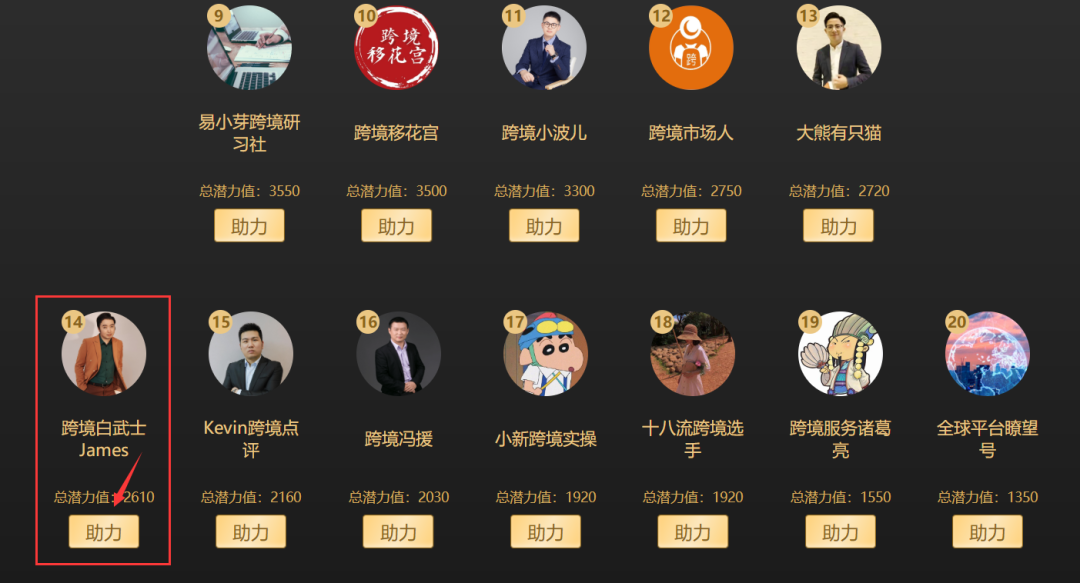Tap 助力 for 大熊有只猫
The image size is (1080, 583).
838,226
